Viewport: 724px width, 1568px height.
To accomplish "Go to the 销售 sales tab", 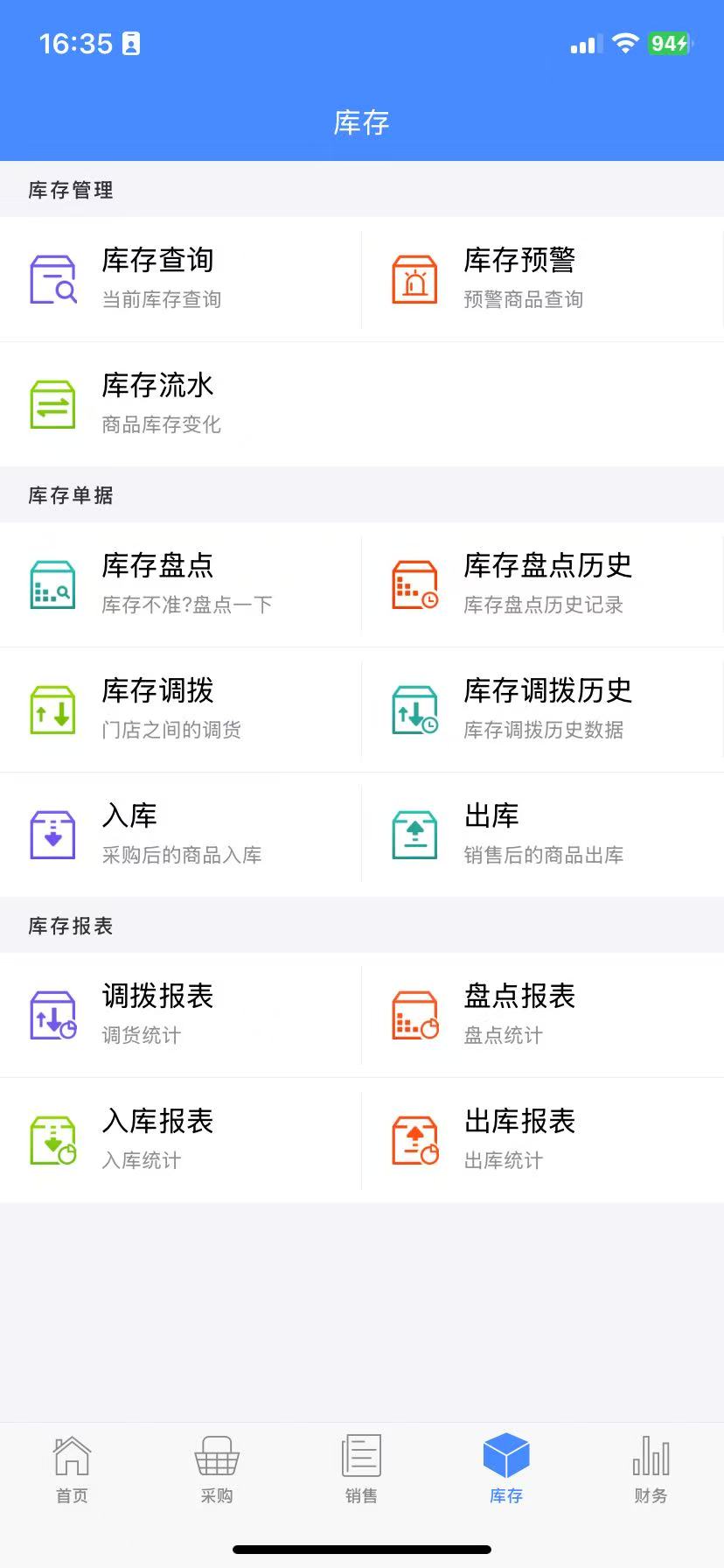I will [x=361, y=1469].
